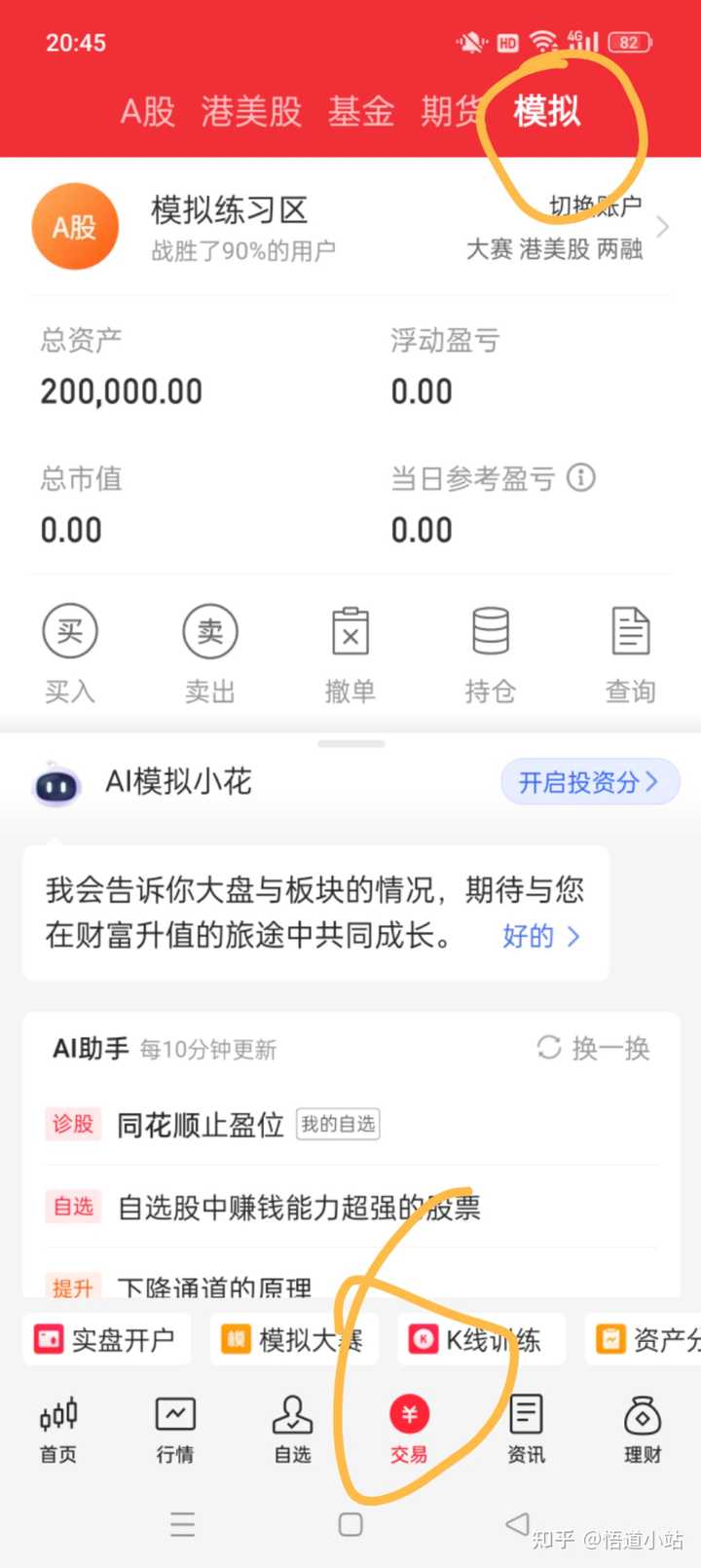Open the 好的 suggestion arrow

(574, 938)
